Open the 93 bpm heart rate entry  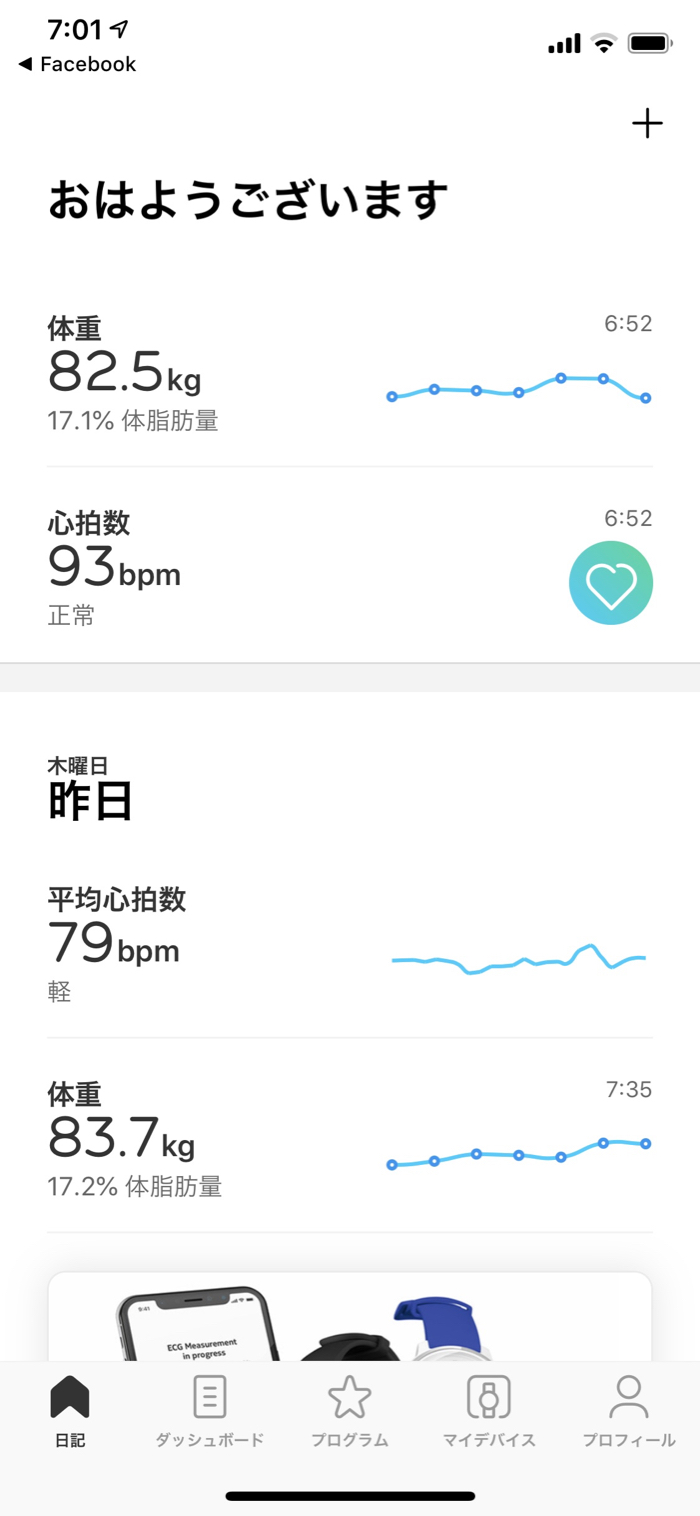(x=349, y=567)
